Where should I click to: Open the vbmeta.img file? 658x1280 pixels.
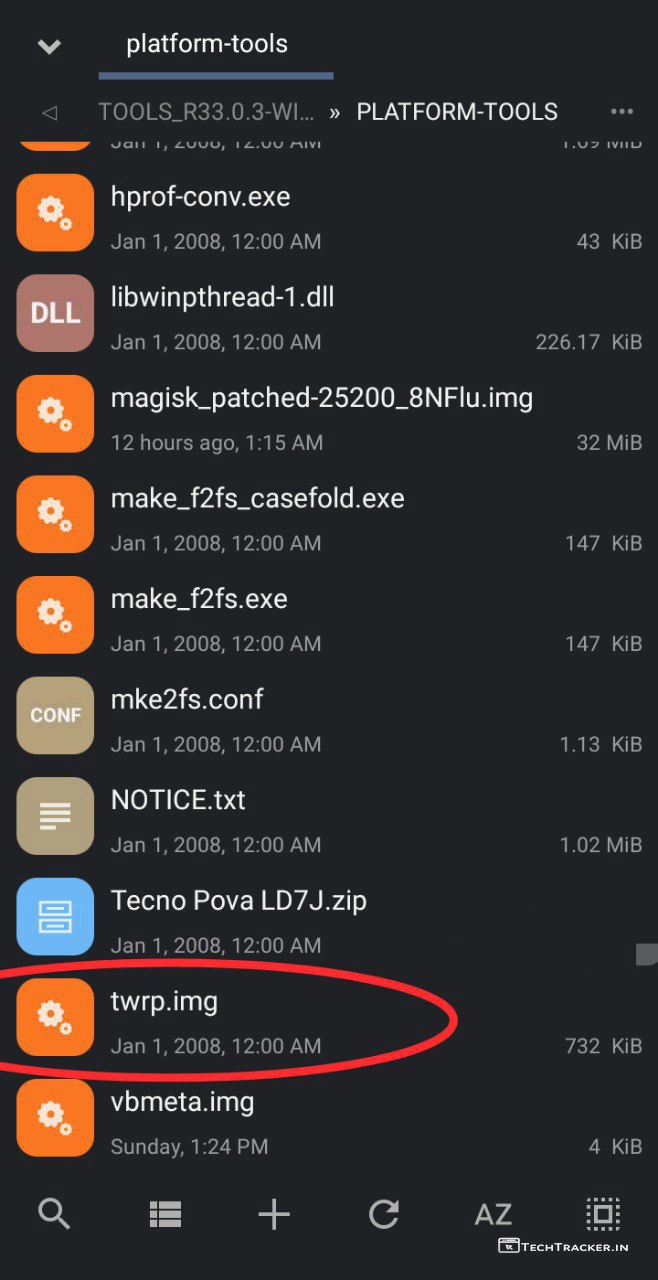tap(182, 1102)
